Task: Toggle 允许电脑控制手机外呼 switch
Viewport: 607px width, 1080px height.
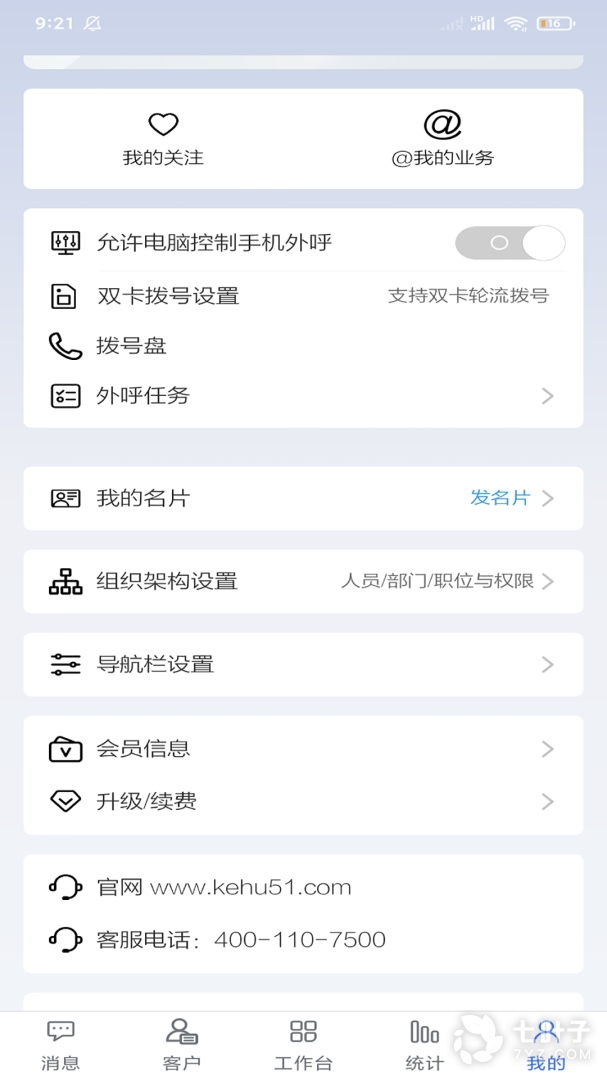Action: 510,243
